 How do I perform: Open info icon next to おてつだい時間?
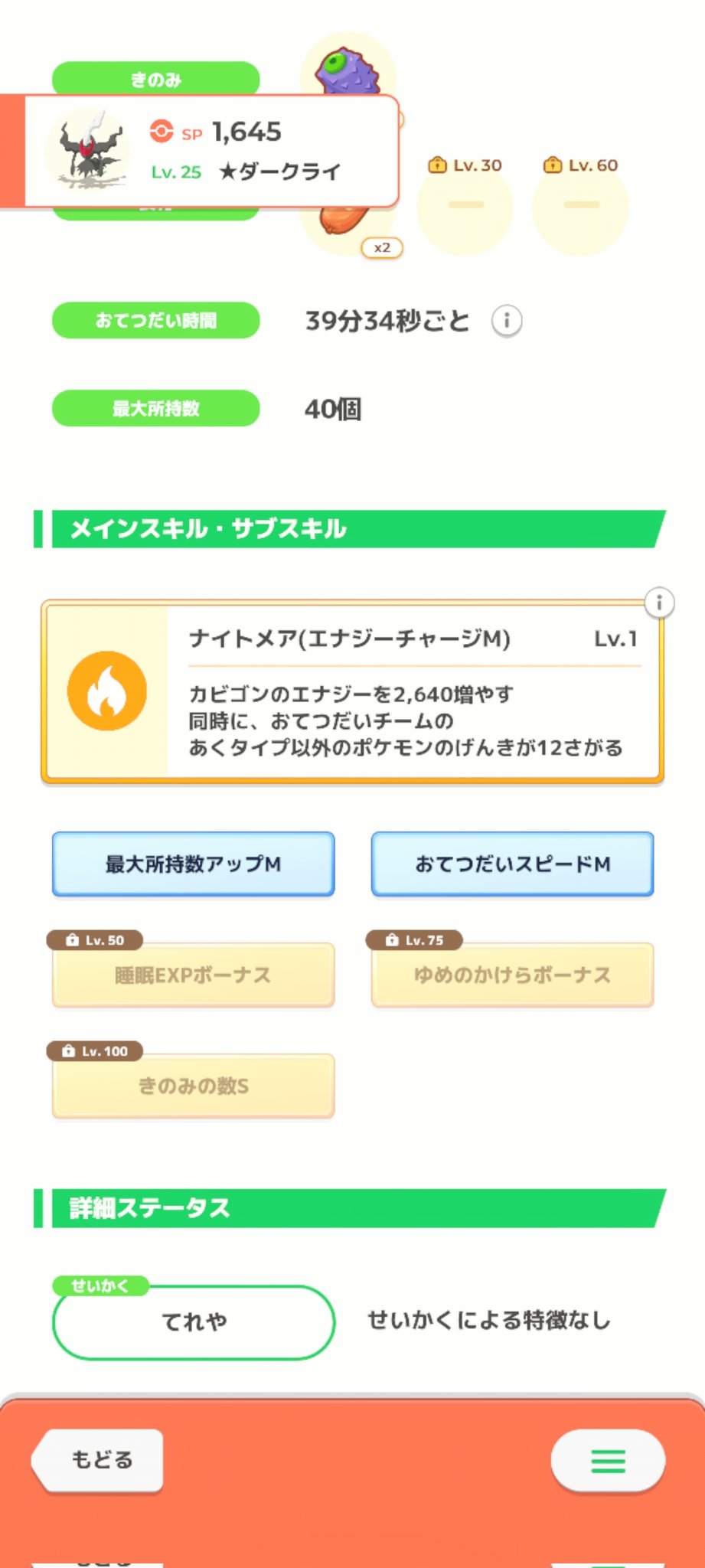(507, 320)
